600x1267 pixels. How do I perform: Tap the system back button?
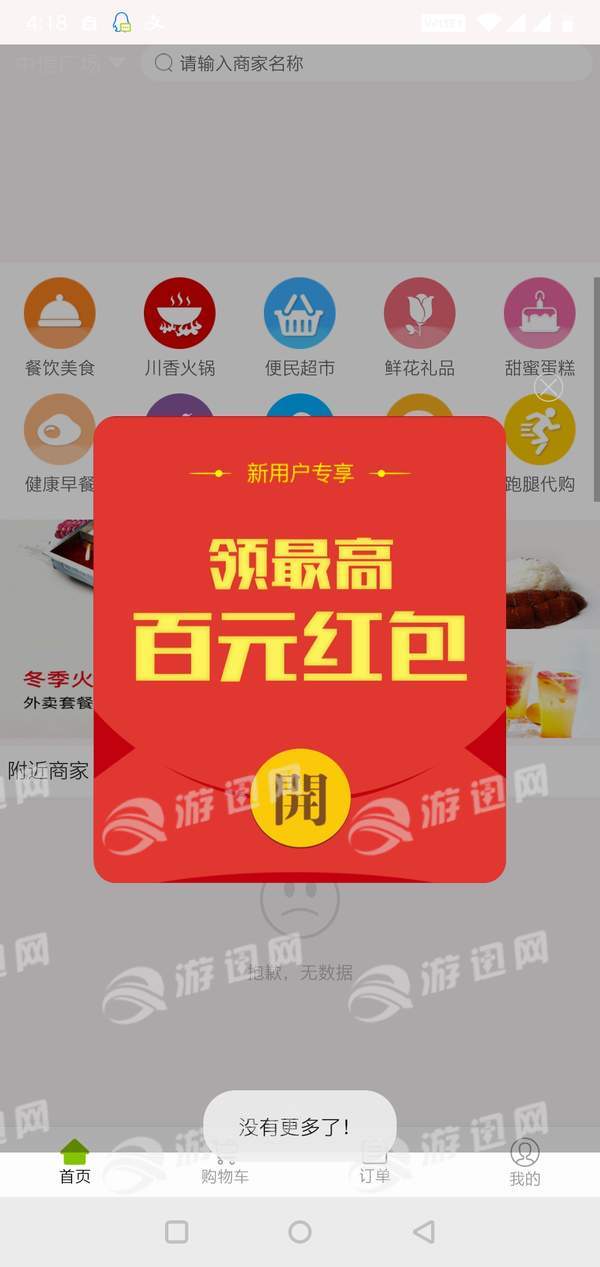(424, 1231)
